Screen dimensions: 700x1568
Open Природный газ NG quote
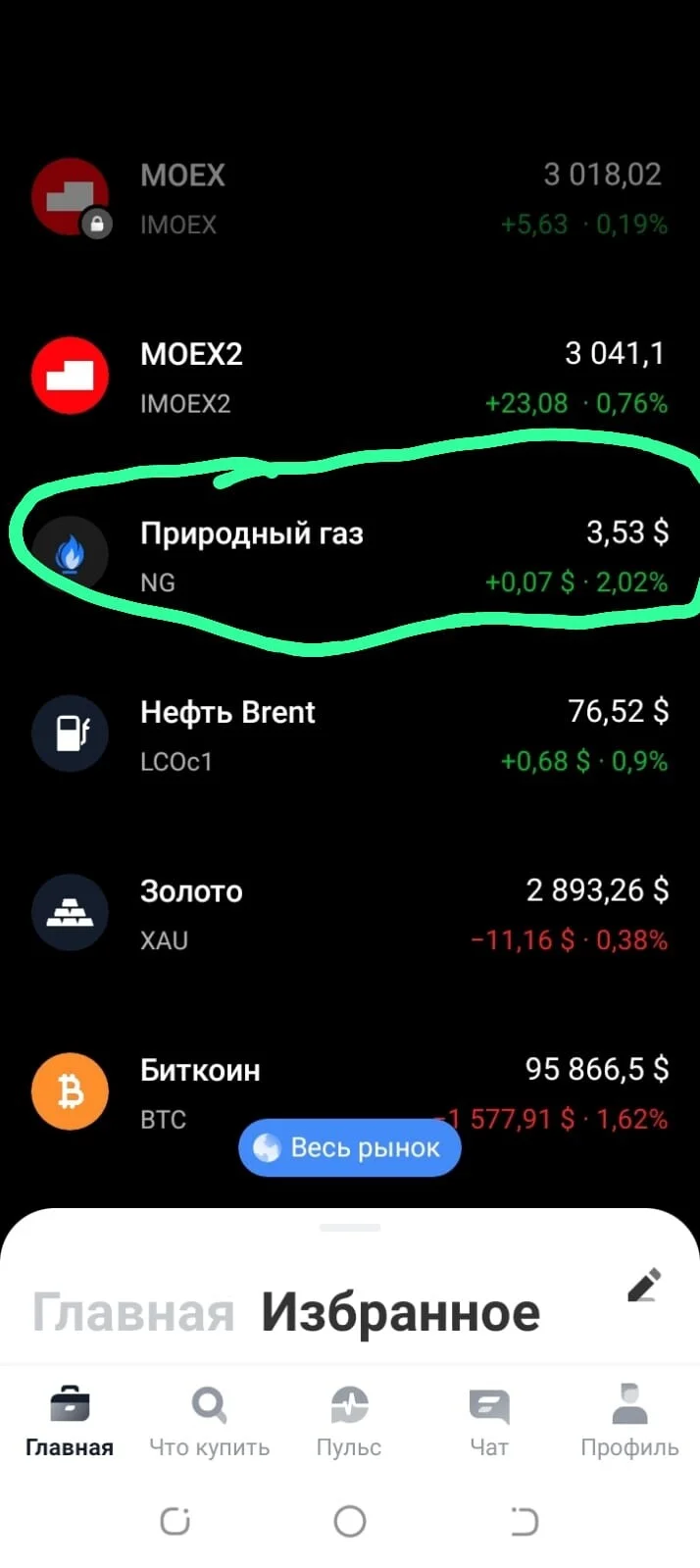pyautogui.click(x=350, y=556)
